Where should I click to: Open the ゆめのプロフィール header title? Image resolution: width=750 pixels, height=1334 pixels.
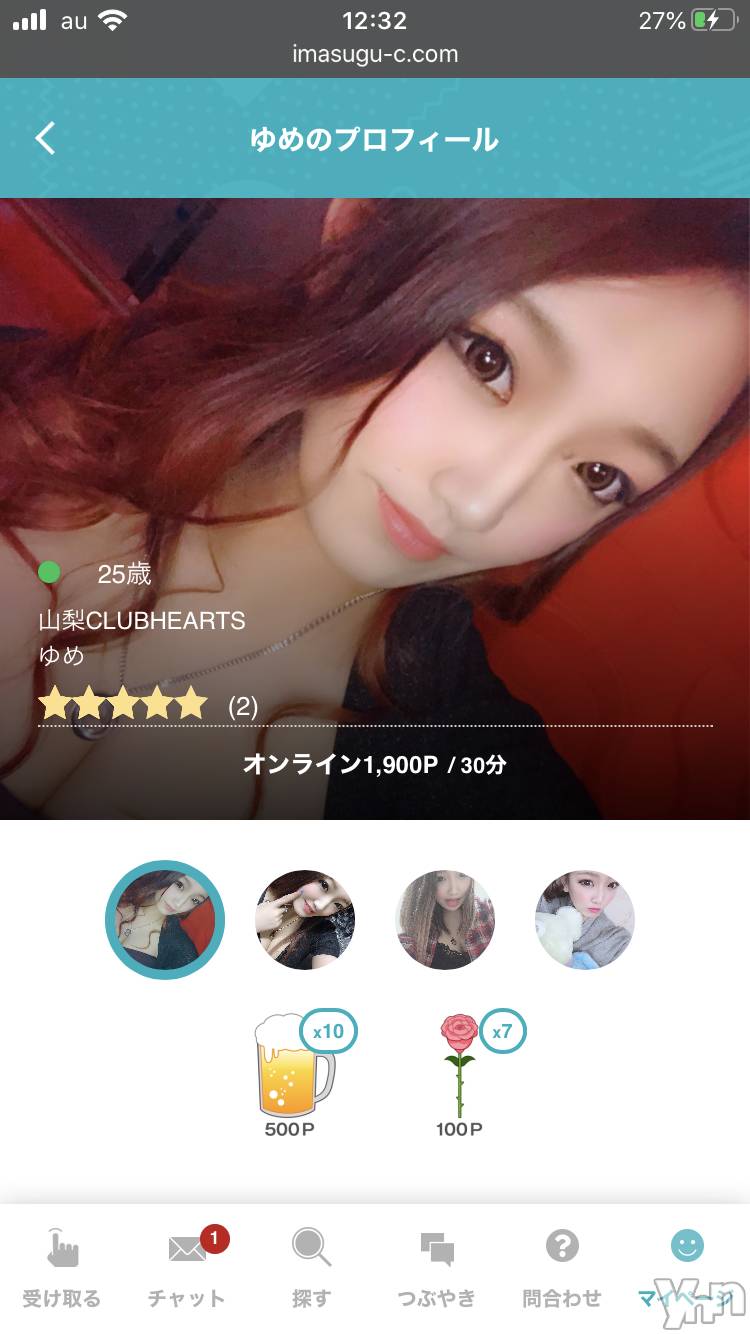[375, 139]
